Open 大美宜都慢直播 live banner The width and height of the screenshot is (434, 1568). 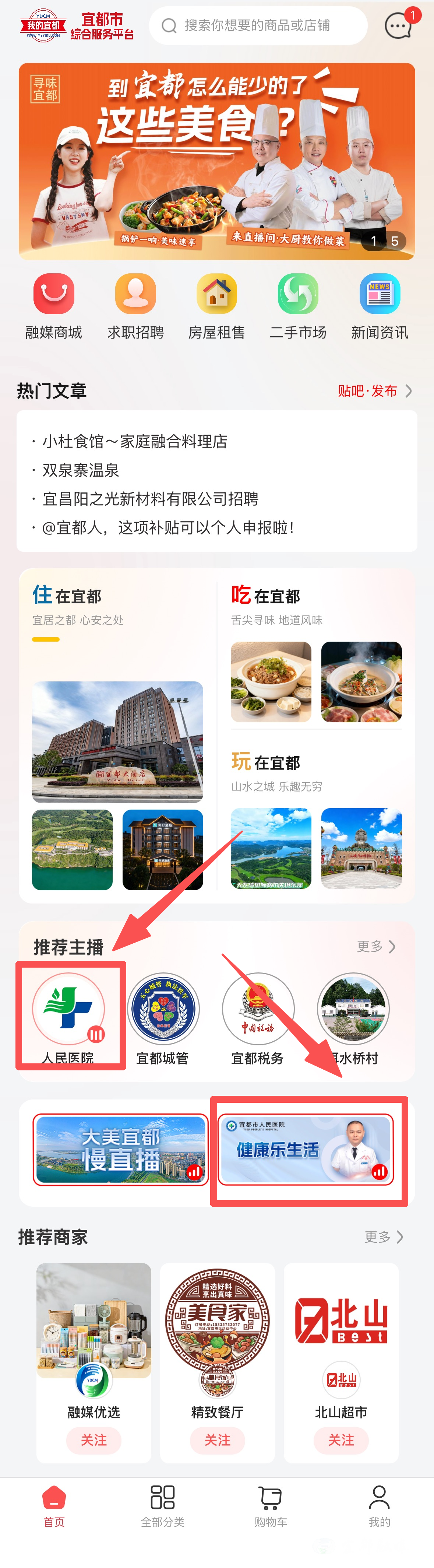pyautogui.click(x=120, y=1150)
